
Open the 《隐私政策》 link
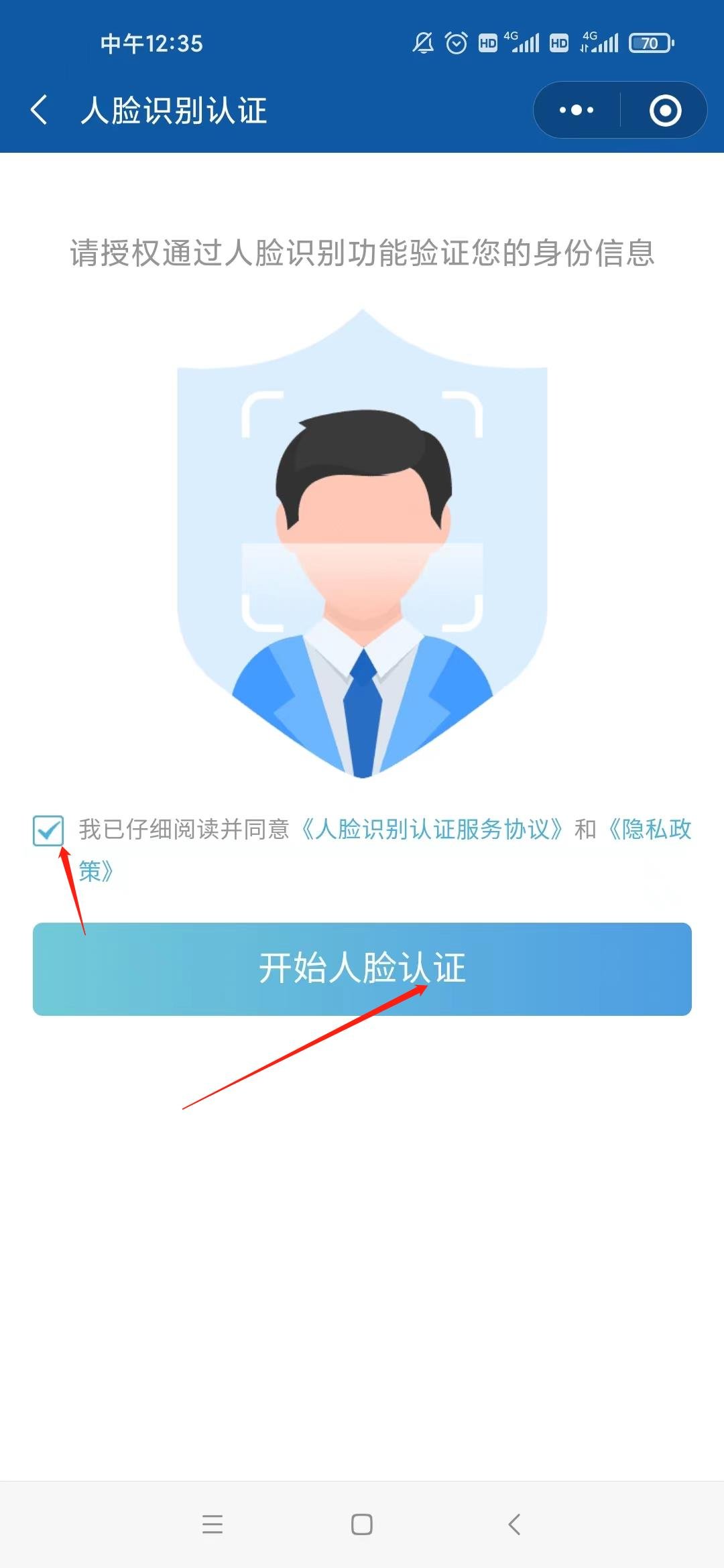(649, 830)
